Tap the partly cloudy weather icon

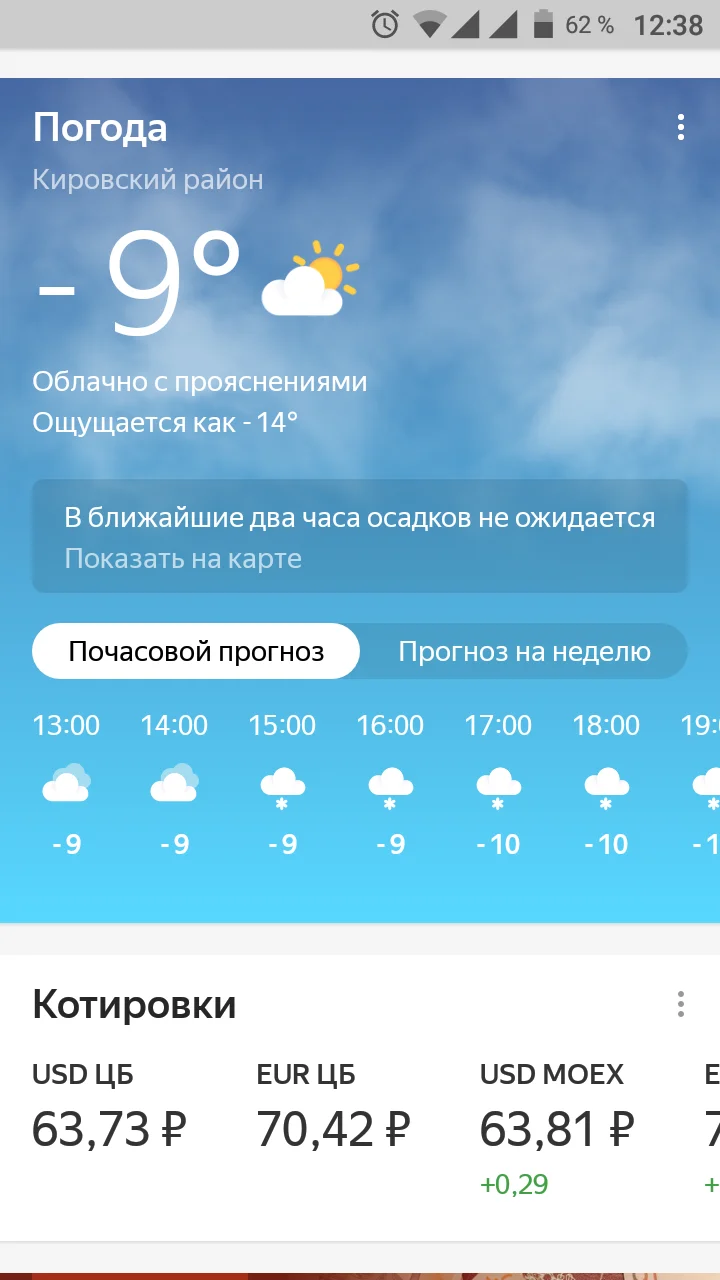click(308, 275)
